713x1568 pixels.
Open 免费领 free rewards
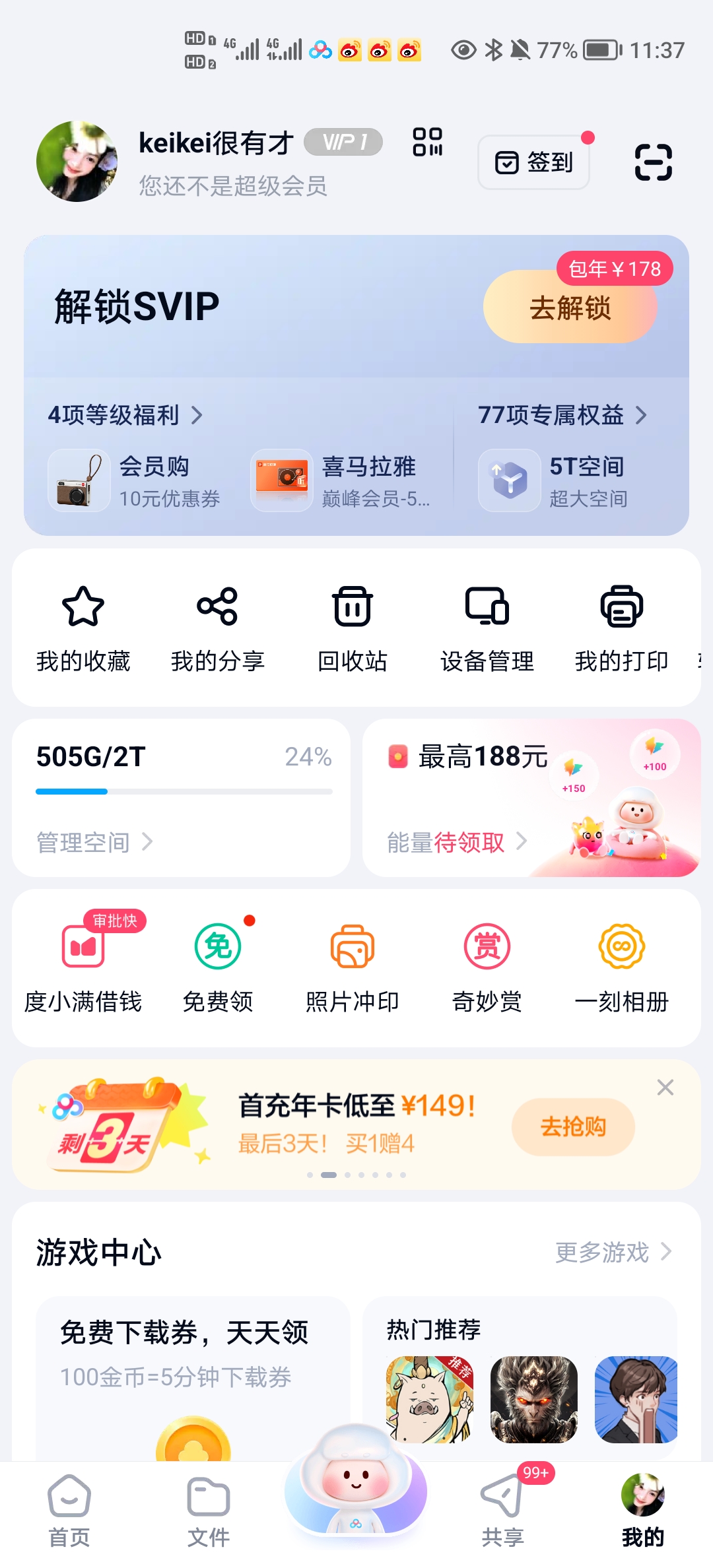point(218,967)
